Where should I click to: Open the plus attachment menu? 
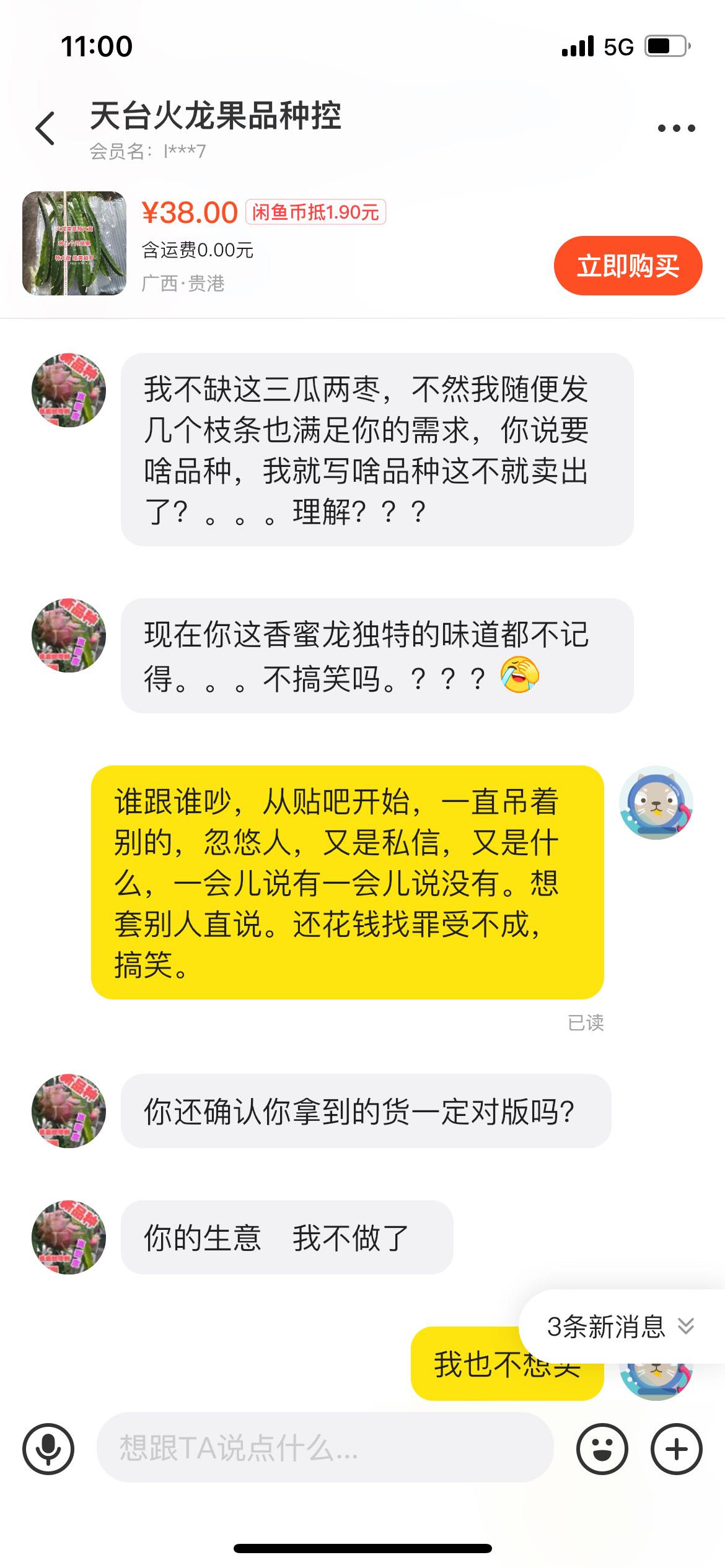[676, 1449]
